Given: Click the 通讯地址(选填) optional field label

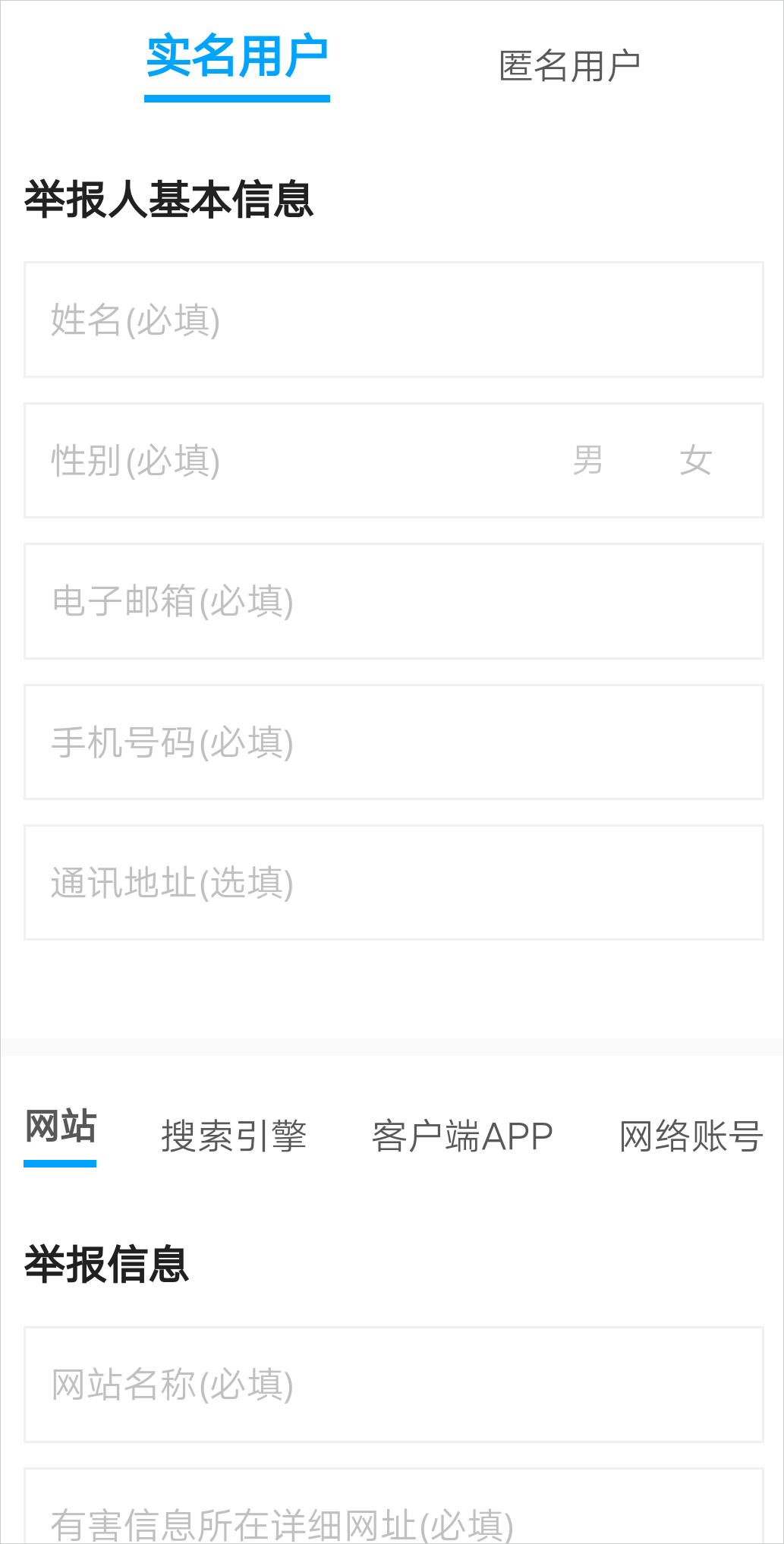Looking at the screenshot, I should click(x=172, y=883).
